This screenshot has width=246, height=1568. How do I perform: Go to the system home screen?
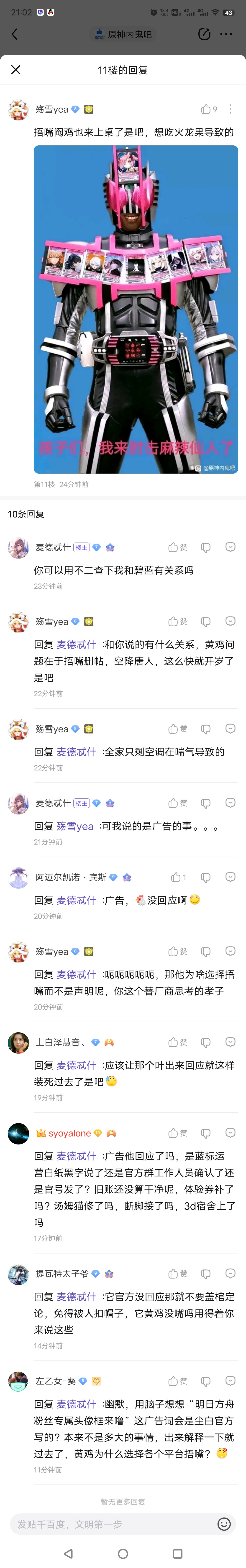123,1553
